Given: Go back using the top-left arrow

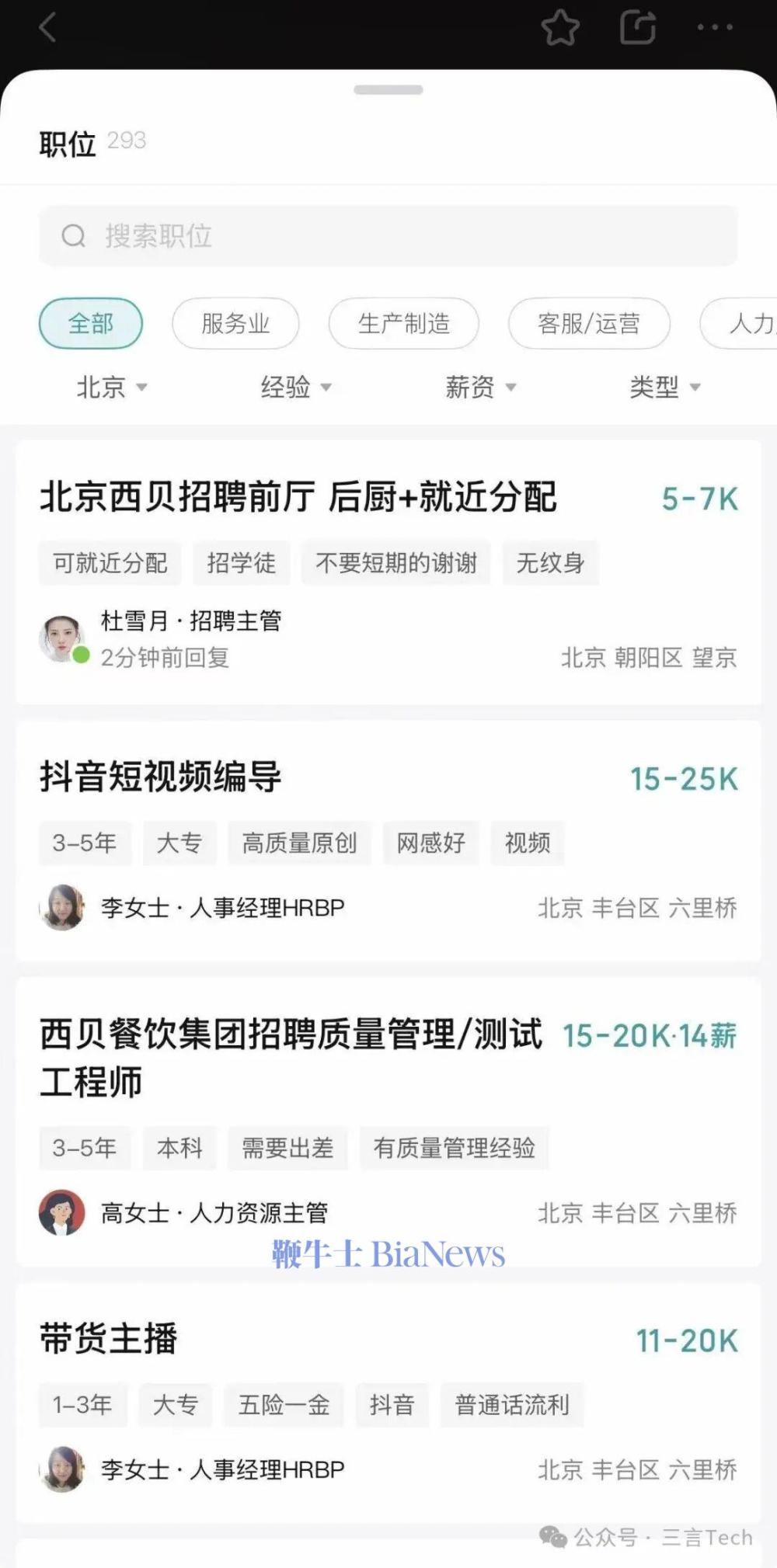Looking at the screenshot, I should tap(48, 28).
